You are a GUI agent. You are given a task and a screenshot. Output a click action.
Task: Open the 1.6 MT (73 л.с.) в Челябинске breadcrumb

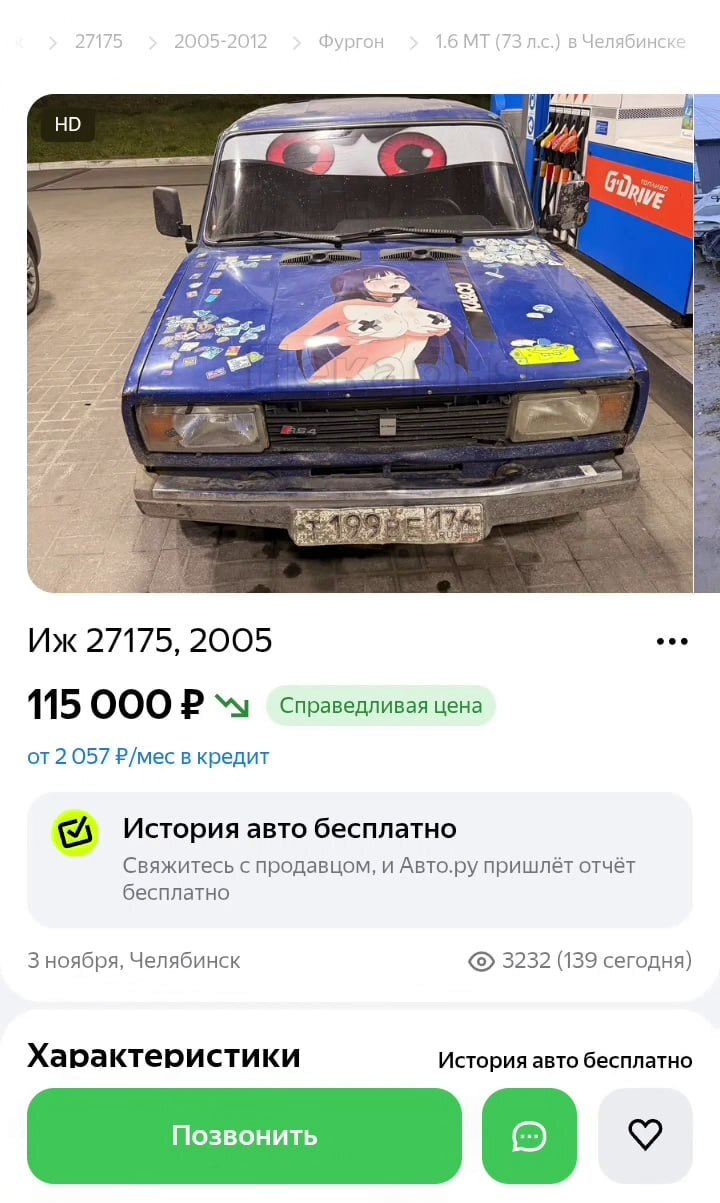point(560,42)
